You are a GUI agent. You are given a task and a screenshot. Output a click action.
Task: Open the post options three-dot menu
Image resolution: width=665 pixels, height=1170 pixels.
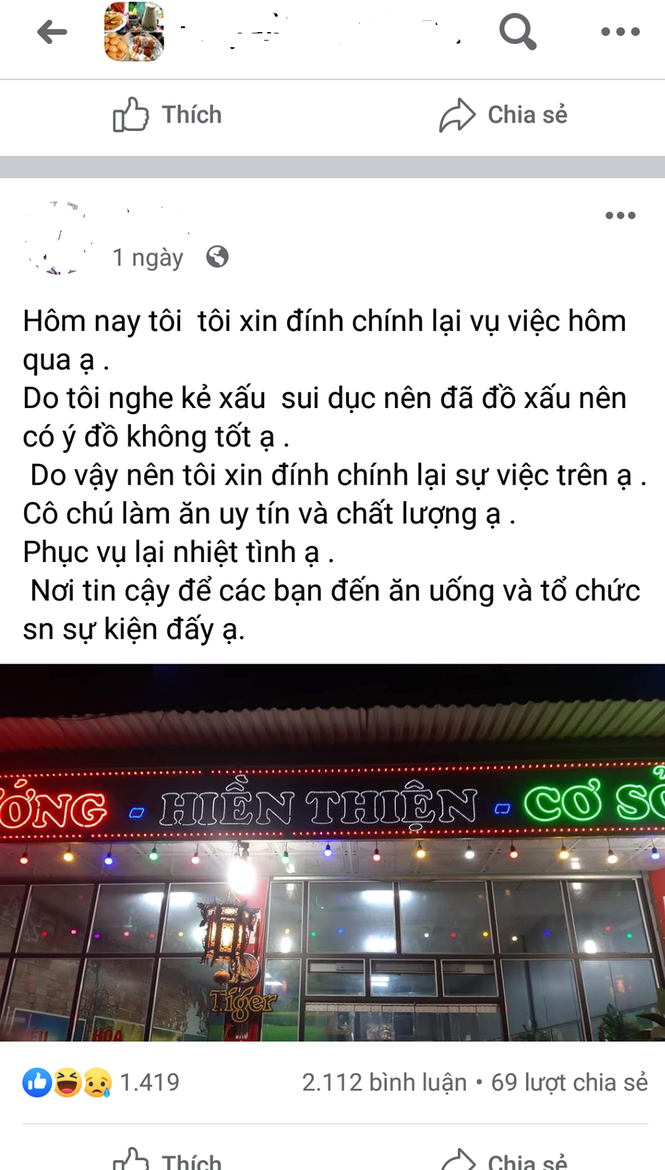click(x=619, y=216)
